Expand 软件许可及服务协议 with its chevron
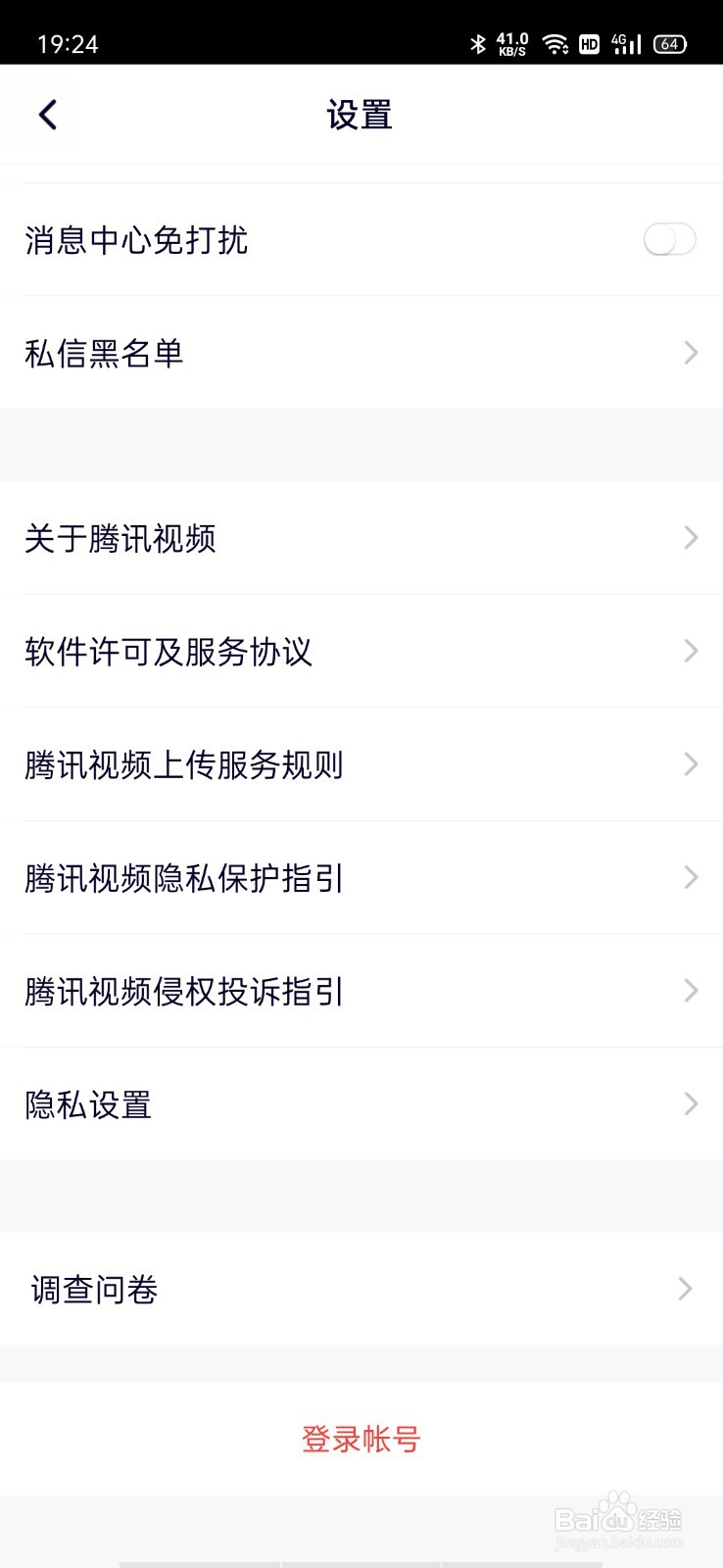 click(x=692, y=652)
